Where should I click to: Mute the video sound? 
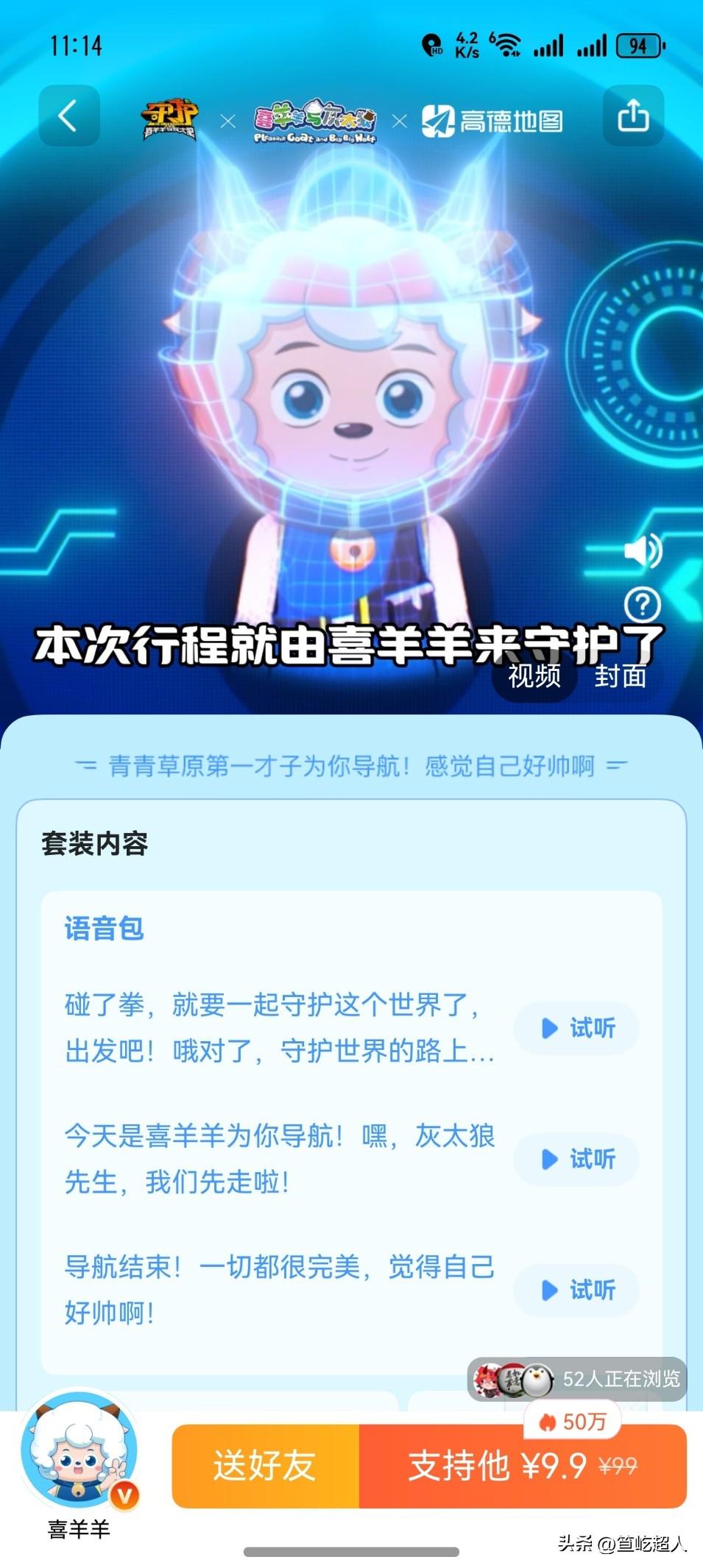pos(642,551)
